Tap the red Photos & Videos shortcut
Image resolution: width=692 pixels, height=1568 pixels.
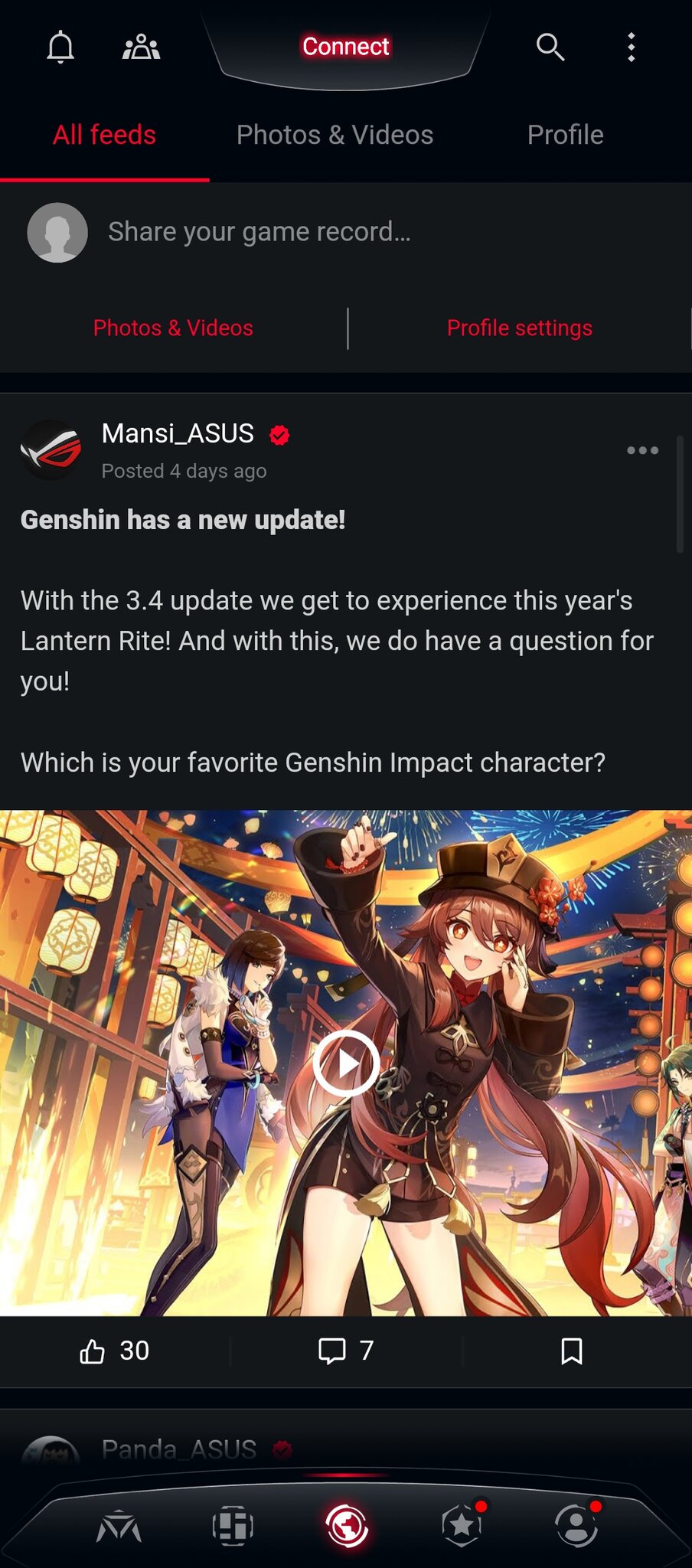click(173, 328)
